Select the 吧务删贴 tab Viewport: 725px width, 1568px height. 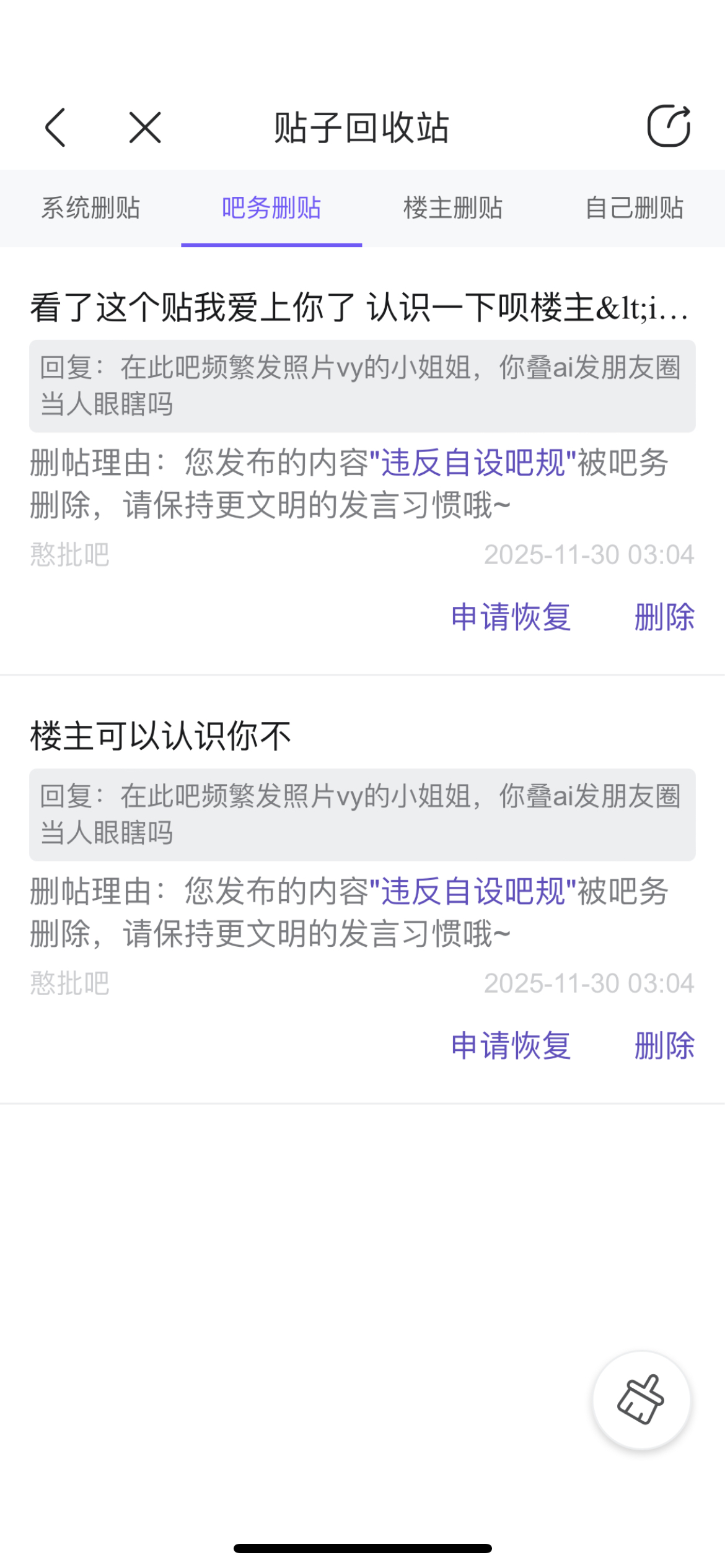point(271,208)
